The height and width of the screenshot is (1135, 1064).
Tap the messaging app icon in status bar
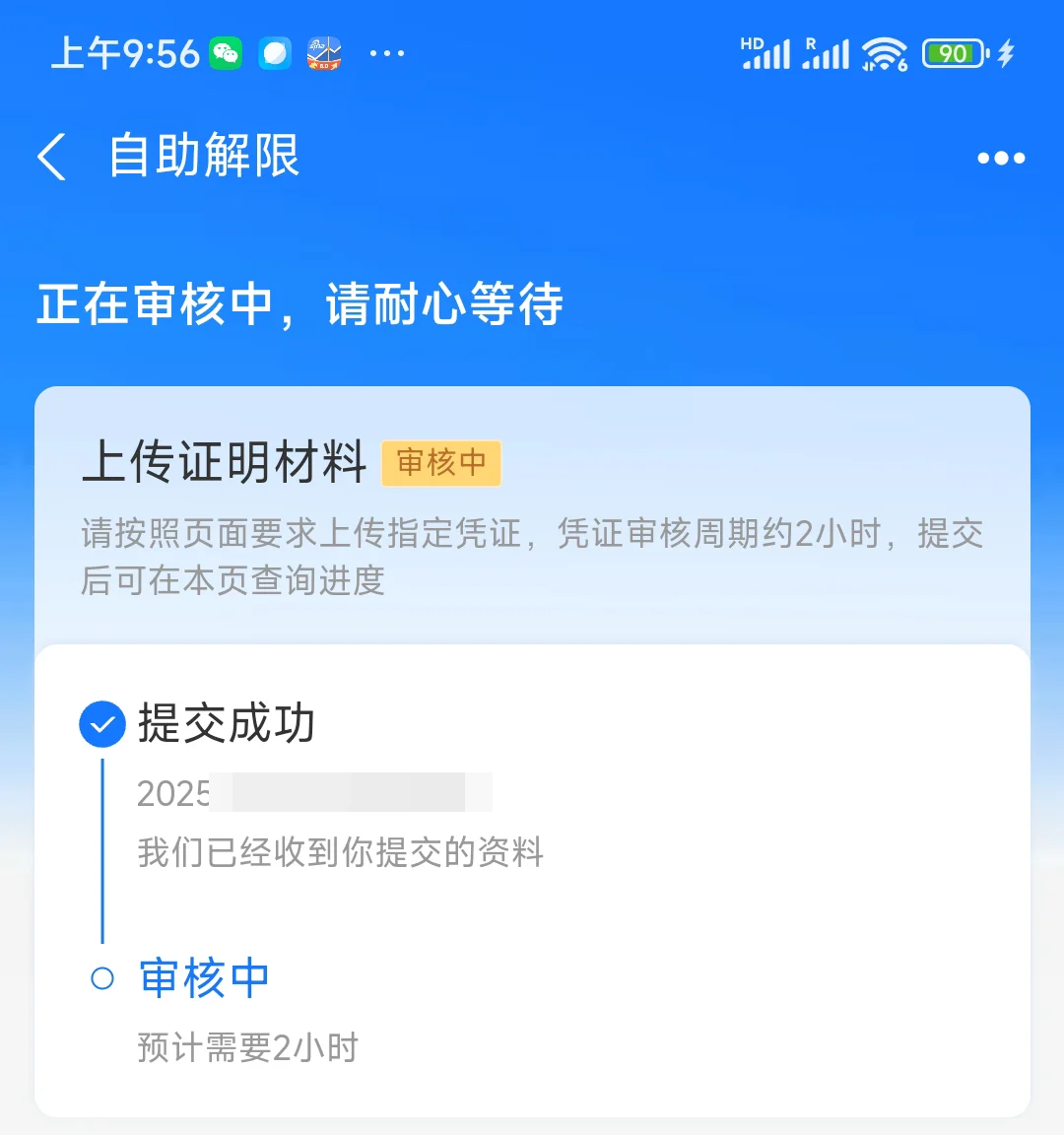[x=274, y=53]
